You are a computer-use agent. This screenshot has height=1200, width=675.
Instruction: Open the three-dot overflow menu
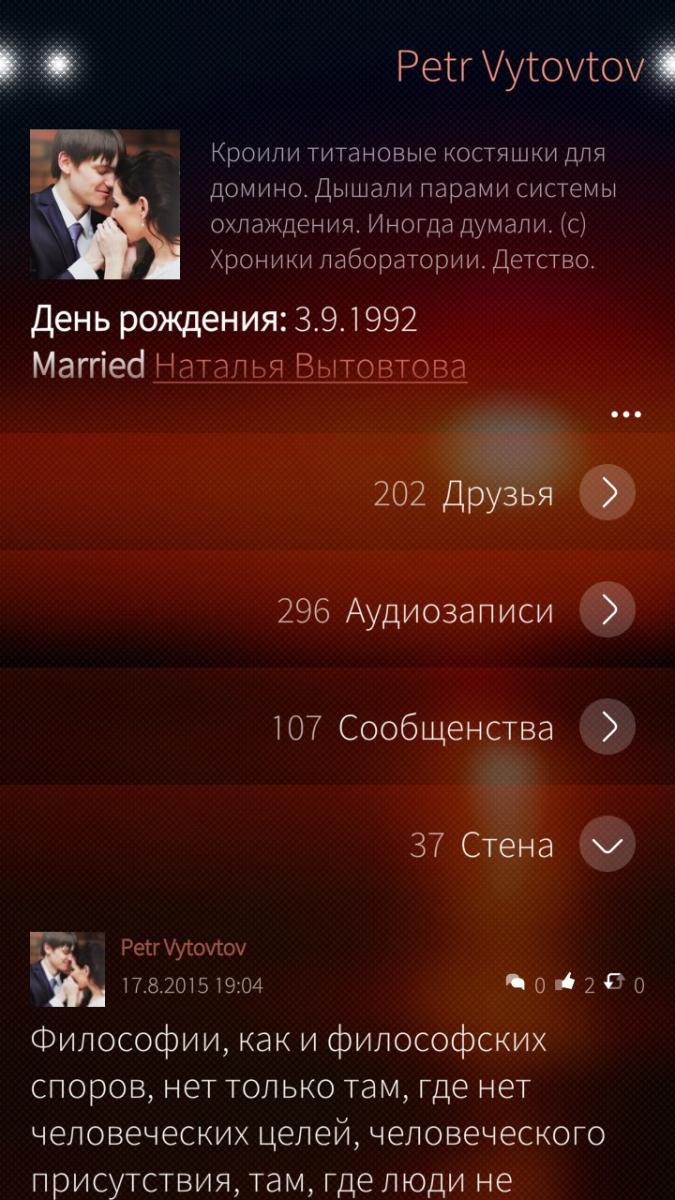point(626,414)
